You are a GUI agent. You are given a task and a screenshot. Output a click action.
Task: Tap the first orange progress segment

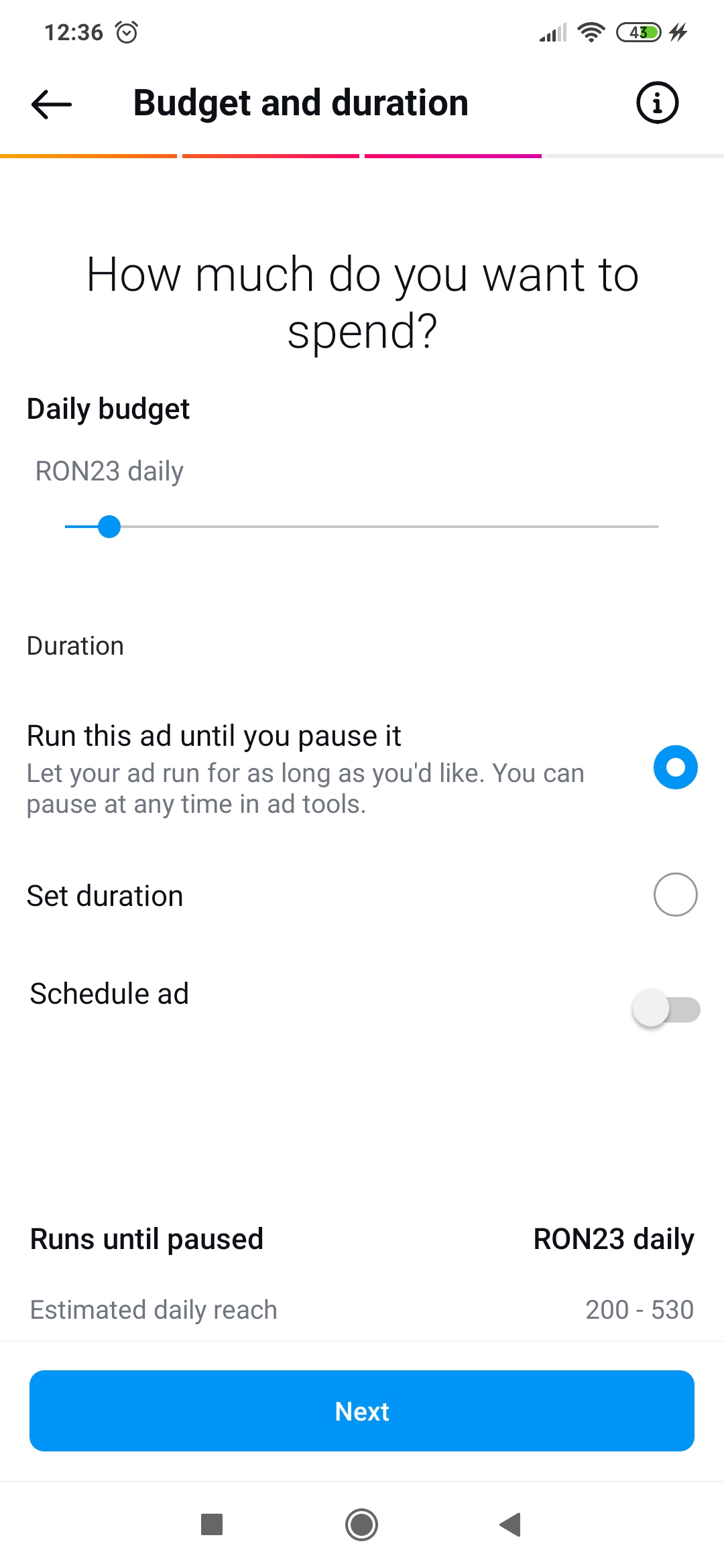(x=87, y=155)
